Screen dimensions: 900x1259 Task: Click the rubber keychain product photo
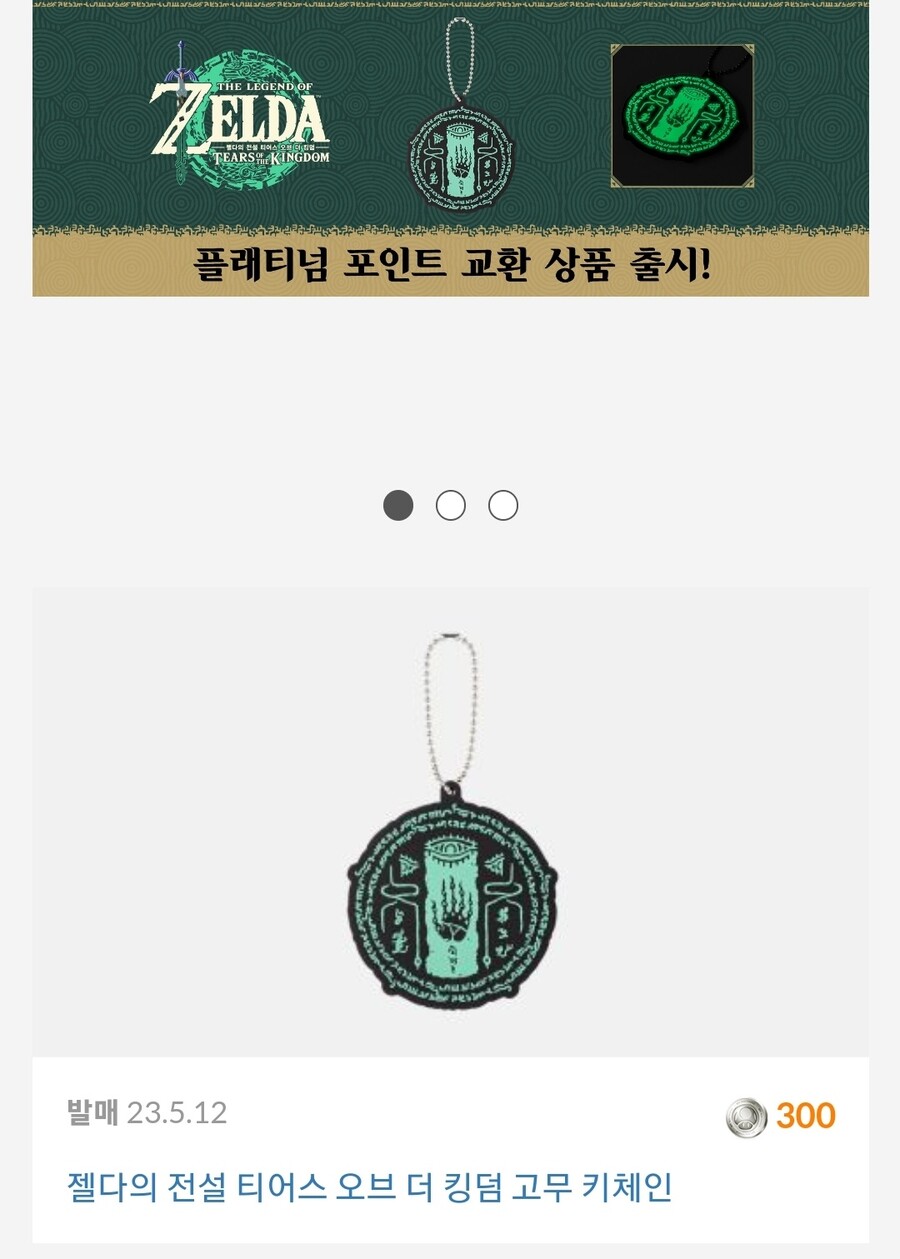click(448, 899)
